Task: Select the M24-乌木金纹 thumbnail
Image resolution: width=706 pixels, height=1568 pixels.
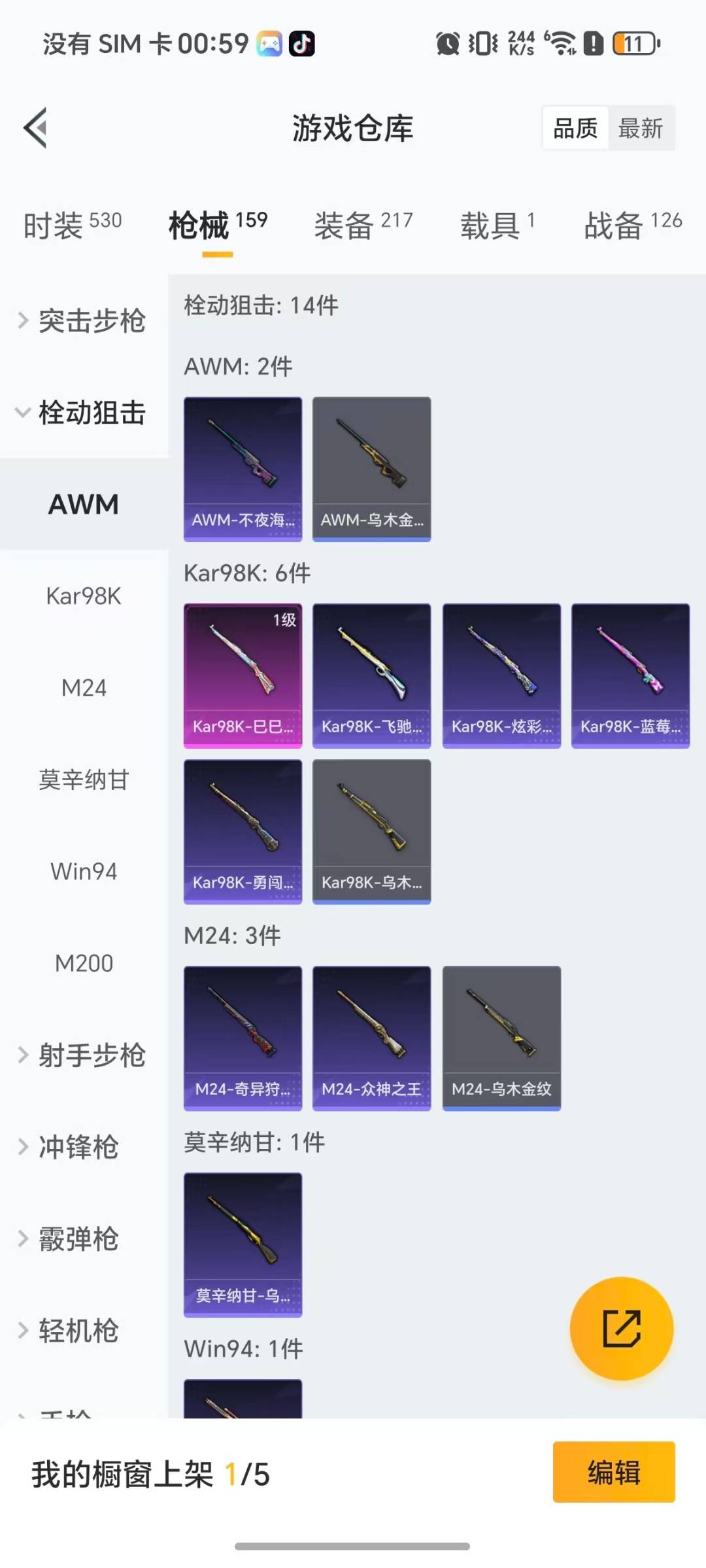Action: tap(501, 1038)
